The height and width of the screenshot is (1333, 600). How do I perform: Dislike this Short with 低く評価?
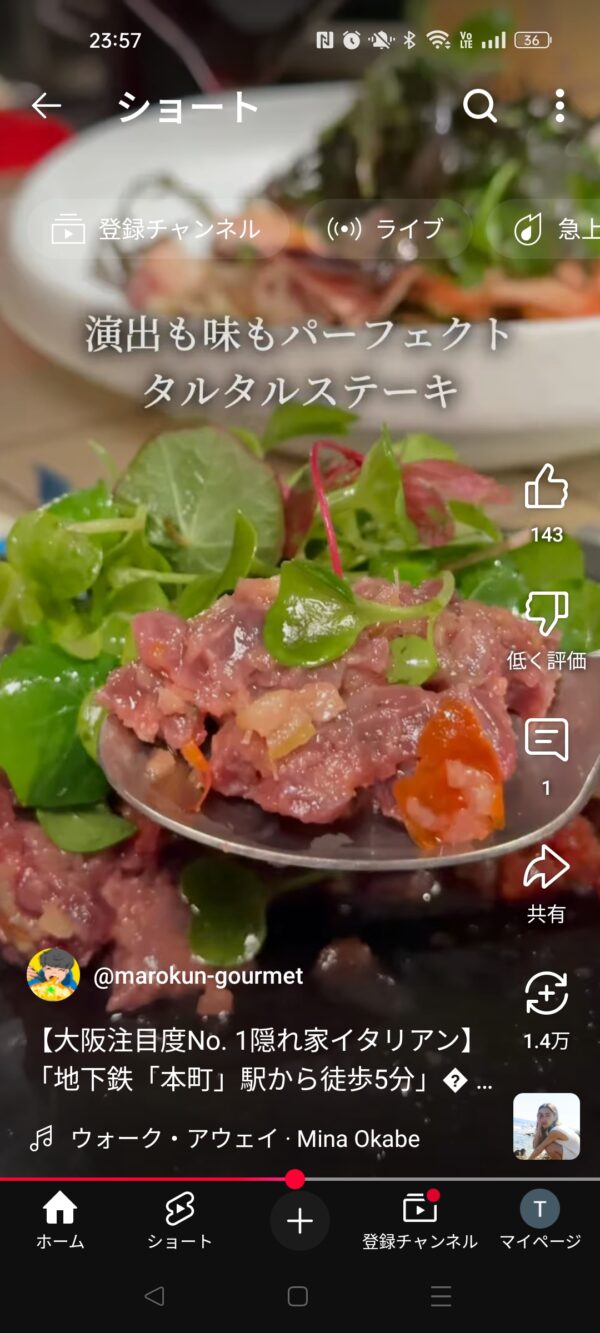(x=546, y=614)
